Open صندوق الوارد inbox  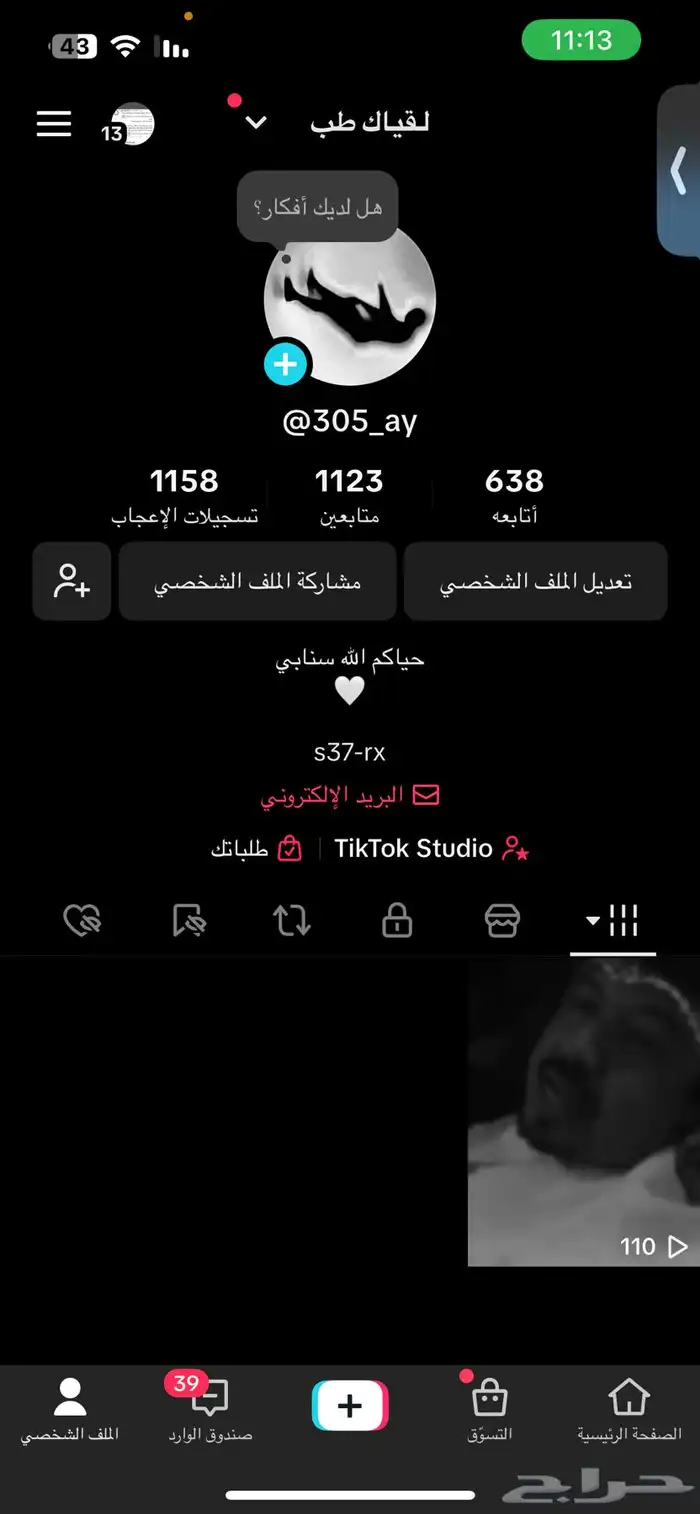coord(210,1409)
